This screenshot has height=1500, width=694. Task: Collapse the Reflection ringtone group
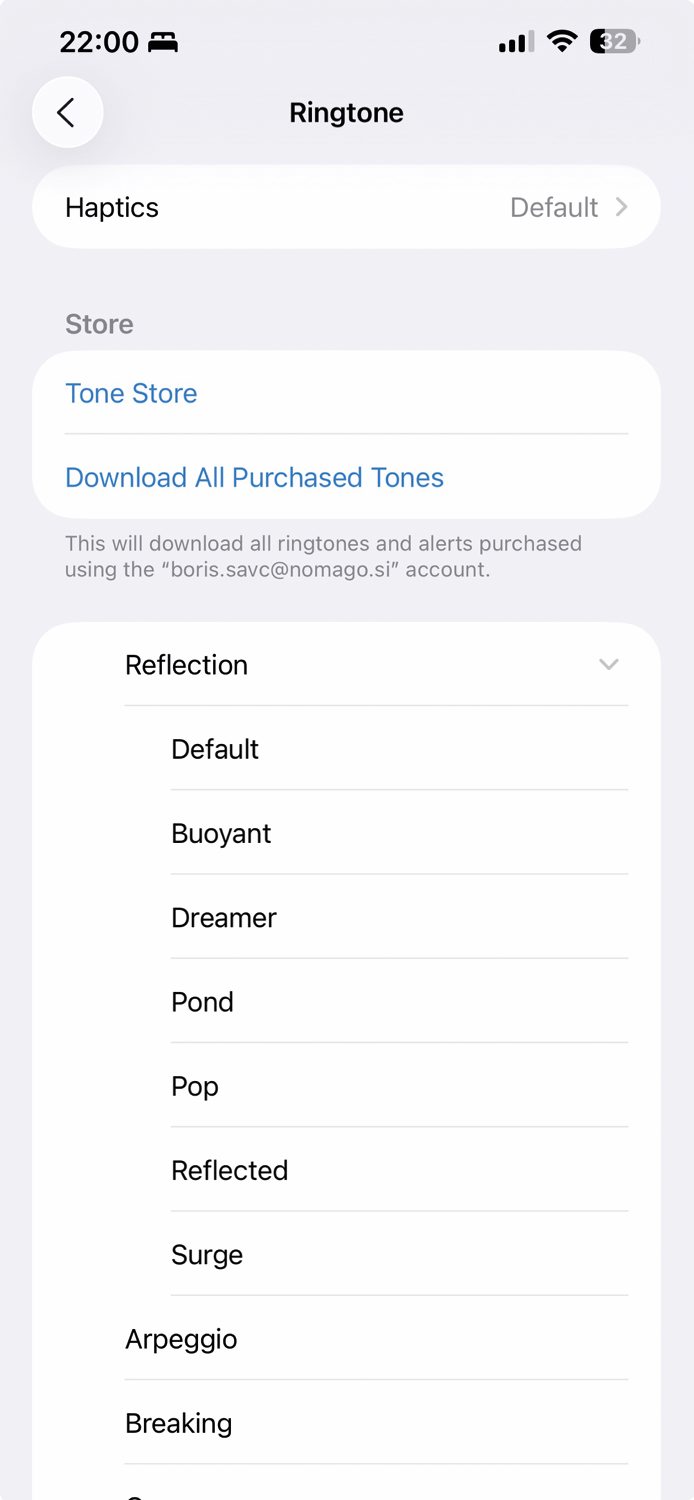click(608, 665)
